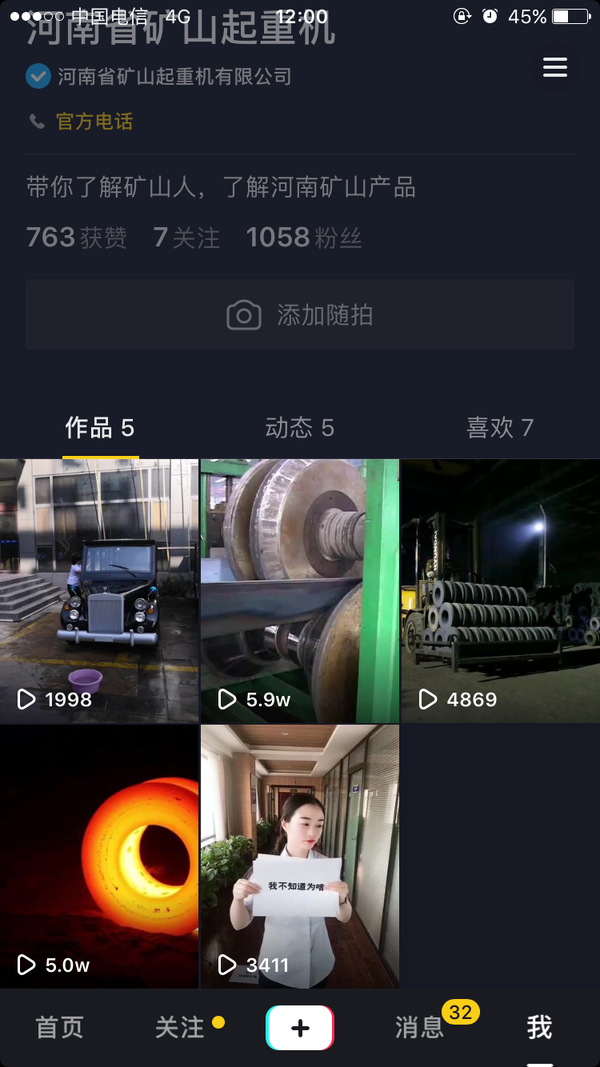Screen dimensions: 600x1067
Task: Select the 我 profile tab
Action: coord(540,1027)
